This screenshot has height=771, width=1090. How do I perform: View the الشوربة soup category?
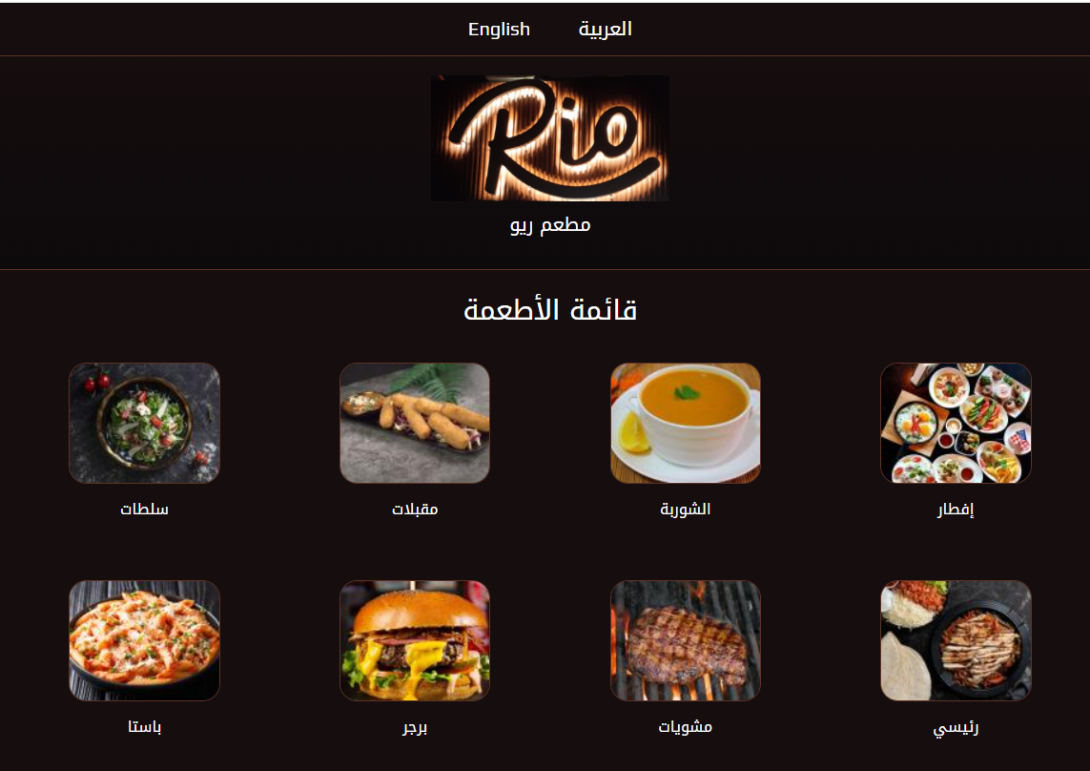pyautogui.click(x=685, y=423)
